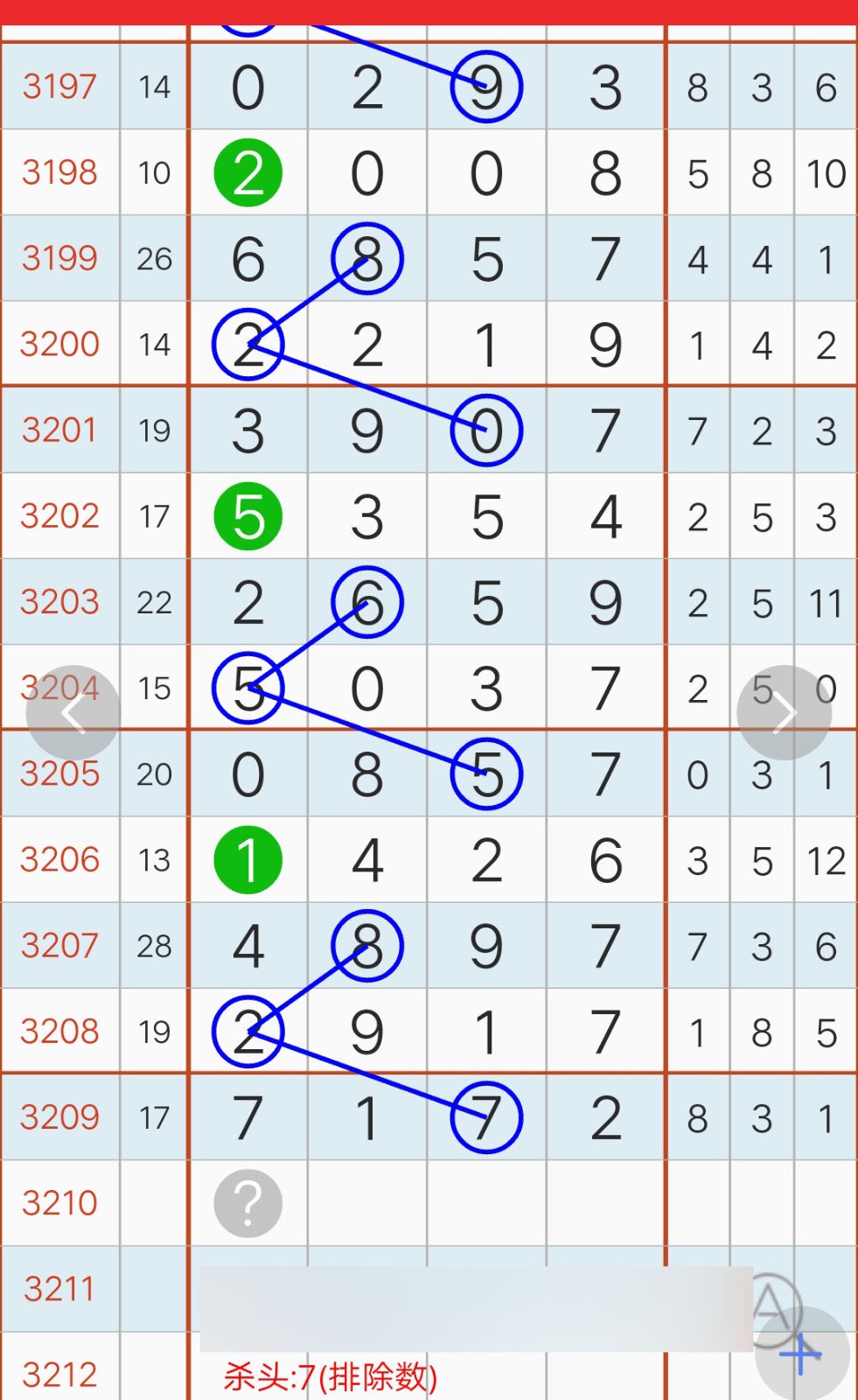Viewport: 858px width, 1400px height.
Task: Tap the floating plus button
Action: 802,1354
